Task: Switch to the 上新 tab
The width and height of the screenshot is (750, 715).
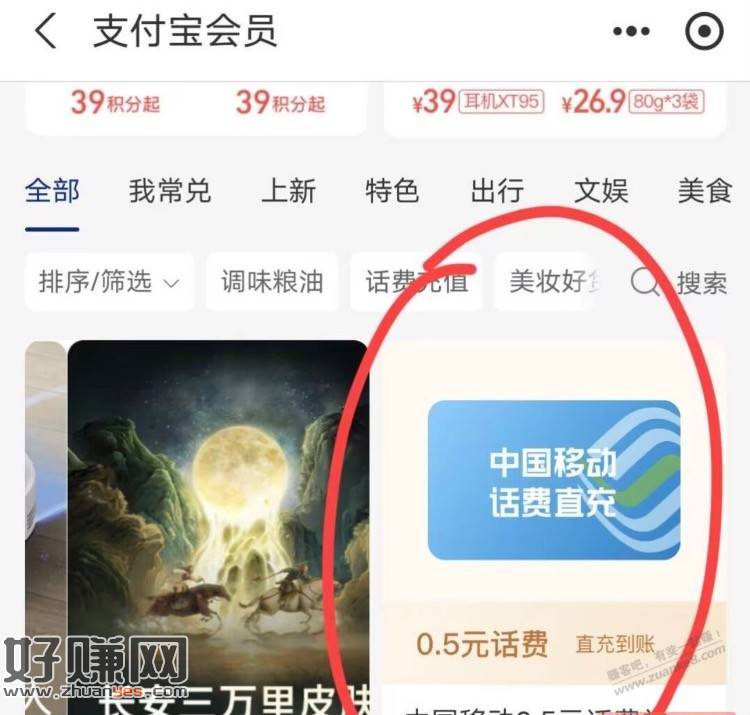Action: tap(288, 190)
